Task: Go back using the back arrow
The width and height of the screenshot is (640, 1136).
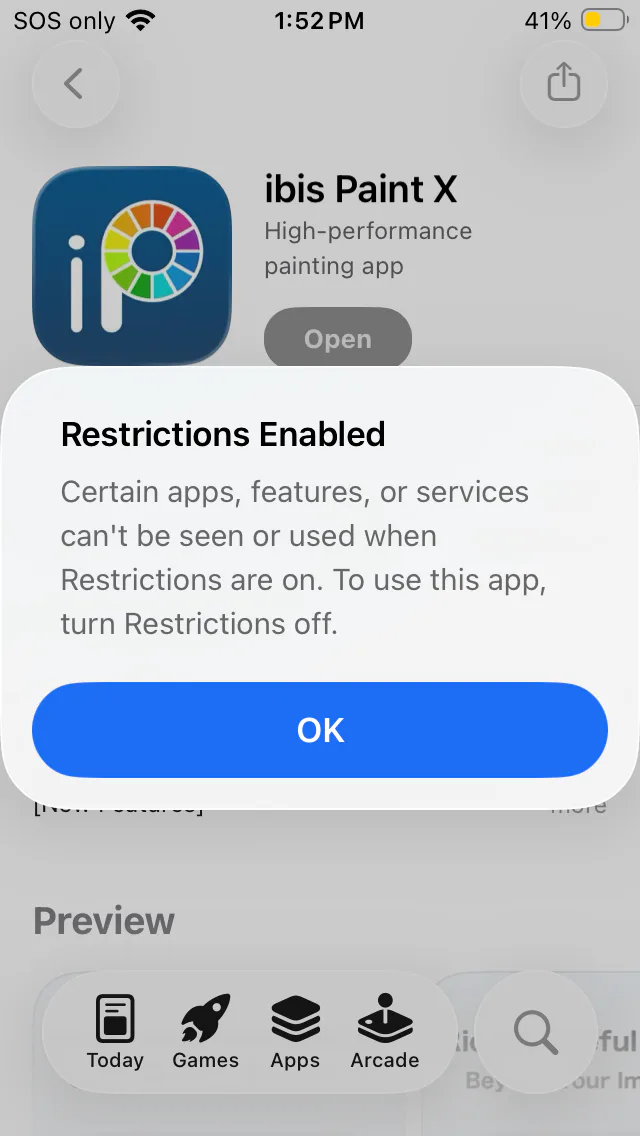Action: click(75, 84)
